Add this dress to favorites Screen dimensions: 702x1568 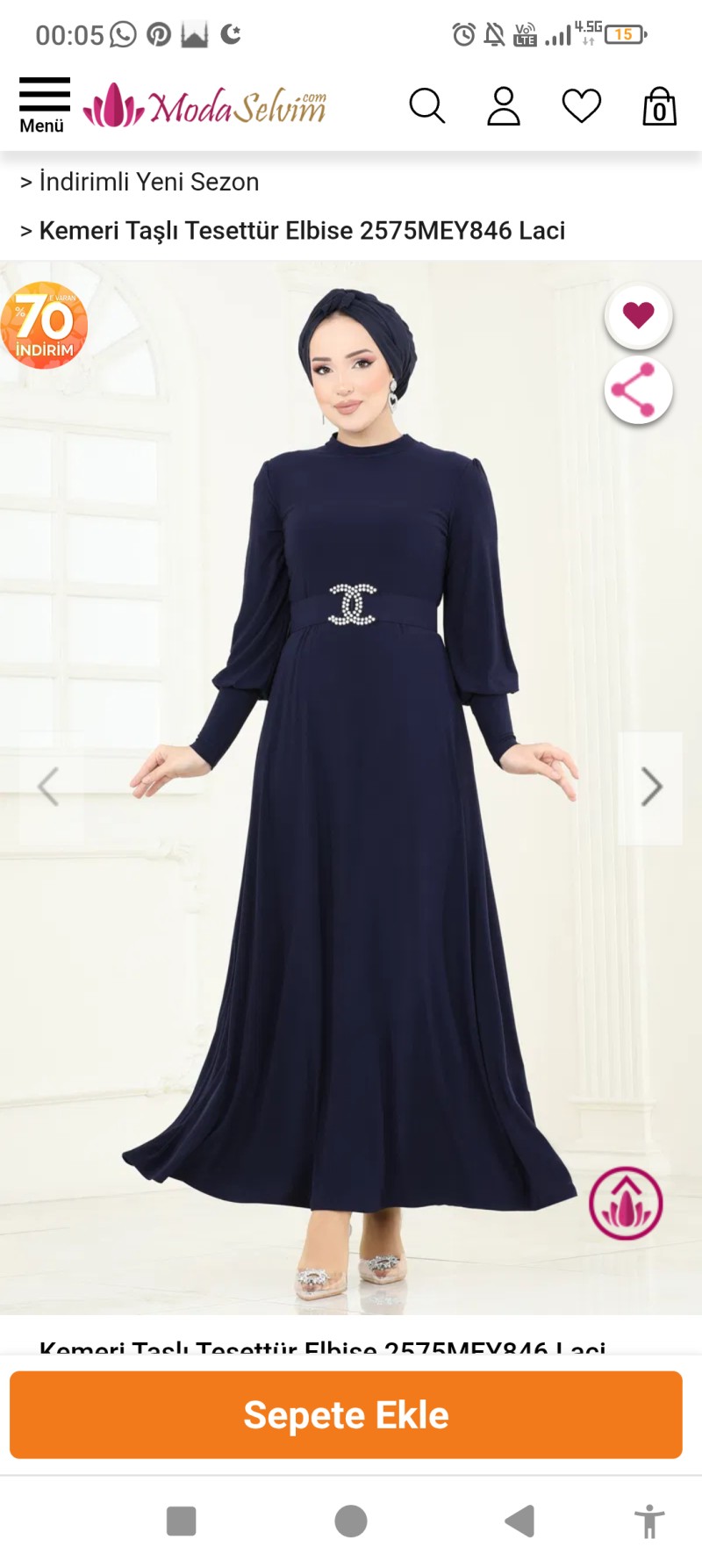pos(638,315)
